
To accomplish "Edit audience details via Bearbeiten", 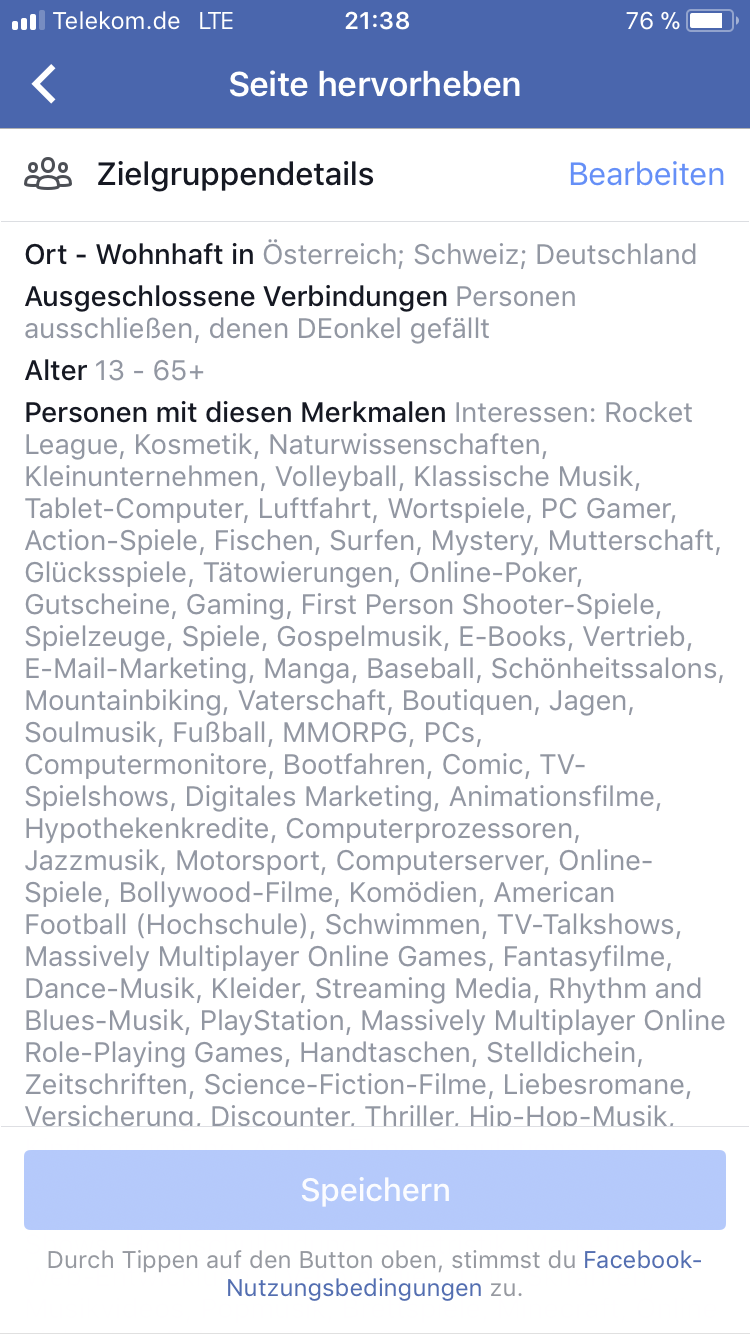I will pos(646,174).
